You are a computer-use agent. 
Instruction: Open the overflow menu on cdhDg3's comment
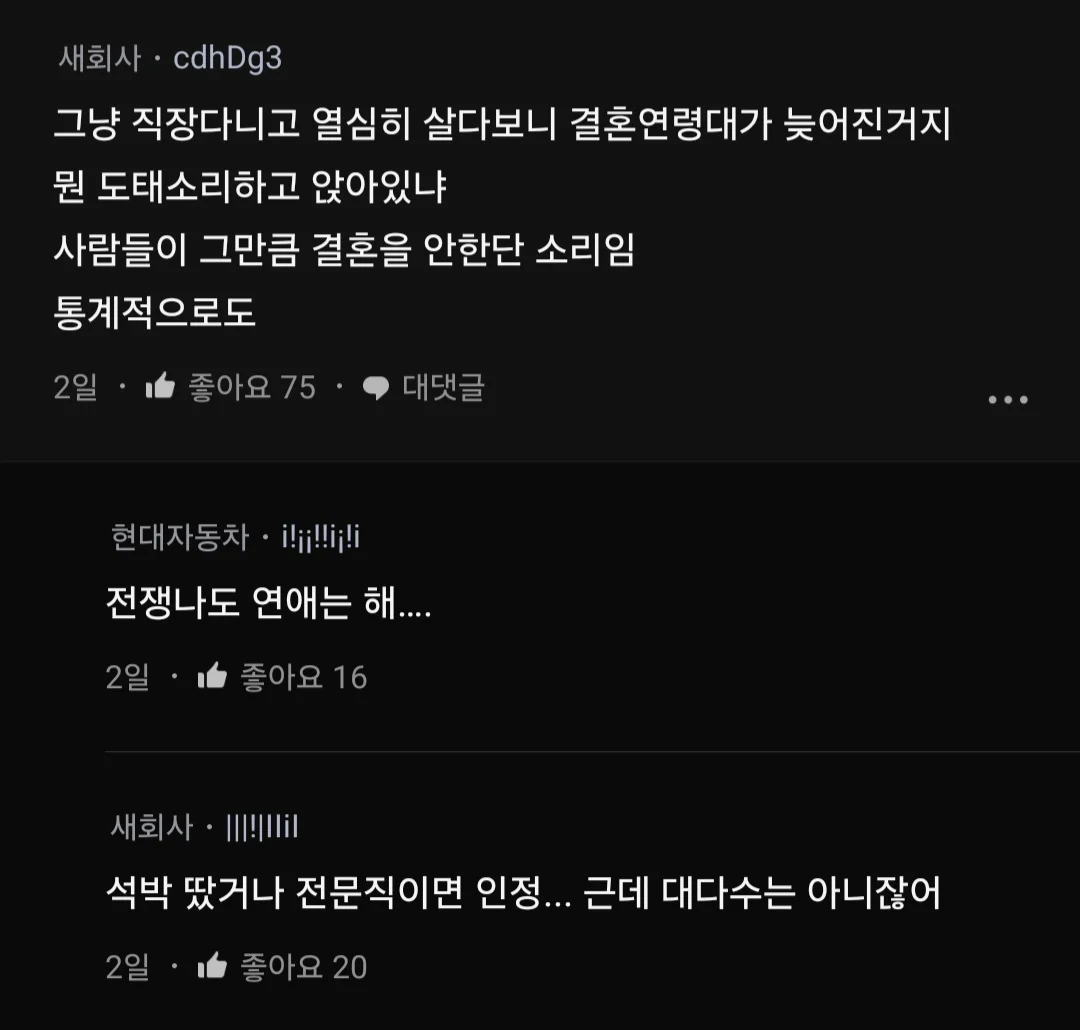click(1007, 399)
